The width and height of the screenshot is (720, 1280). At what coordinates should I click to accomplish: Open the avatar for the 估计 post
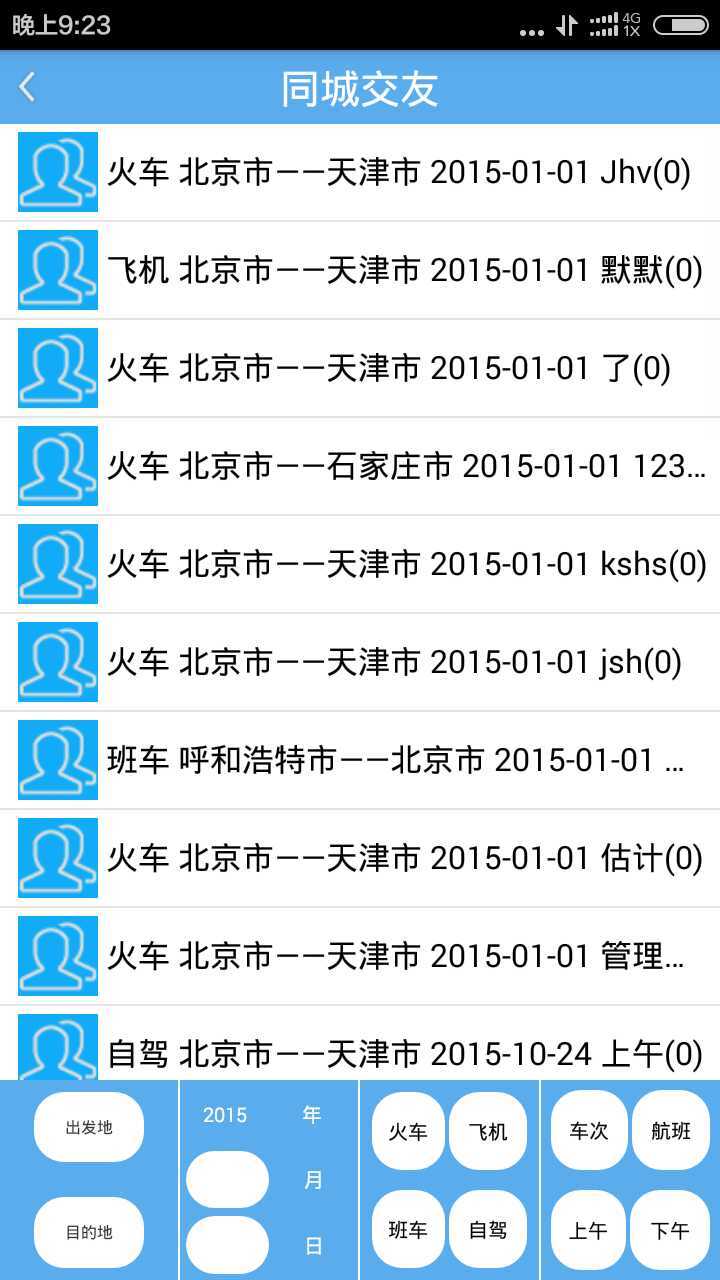[56, 857]
